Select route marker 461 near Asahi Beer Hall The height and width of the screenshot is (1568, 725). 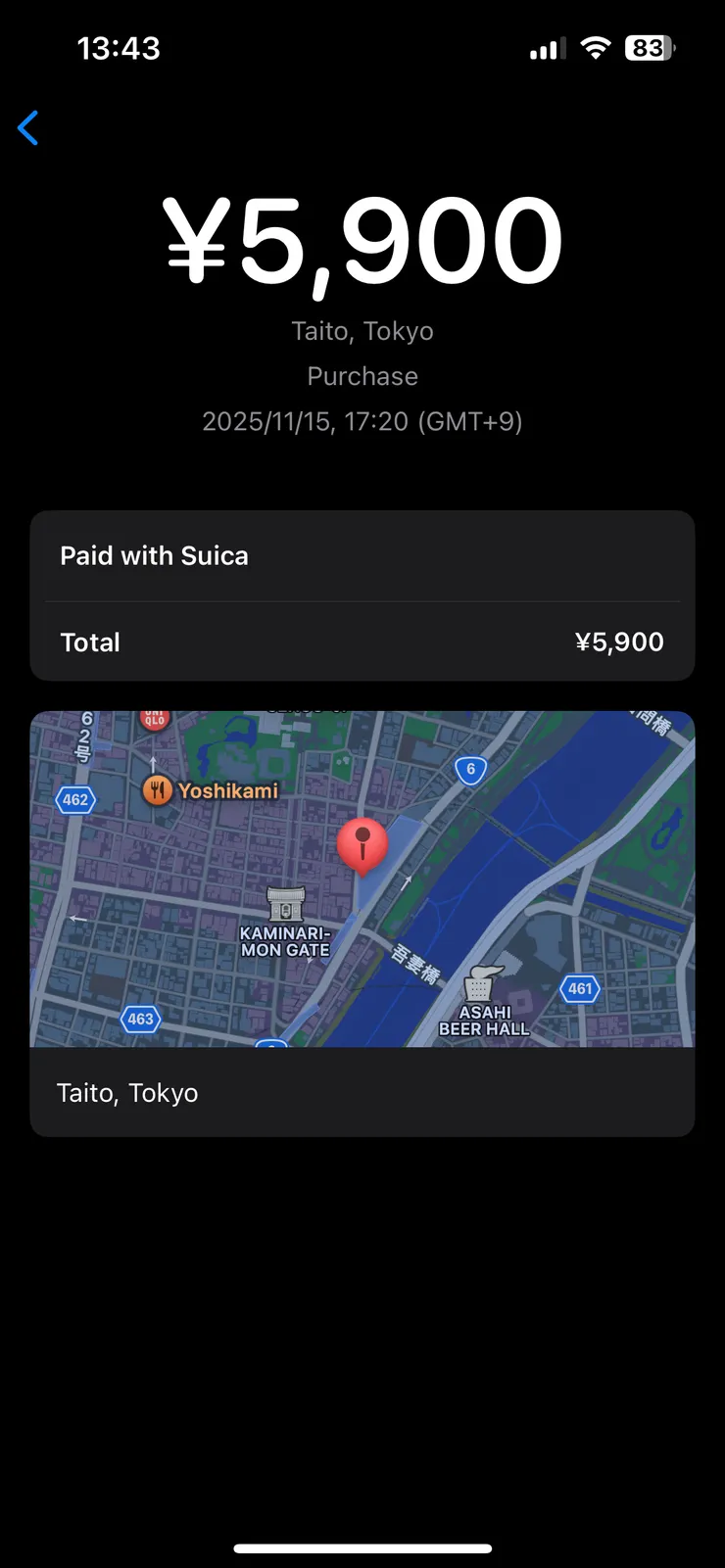[x=580, y=988]
